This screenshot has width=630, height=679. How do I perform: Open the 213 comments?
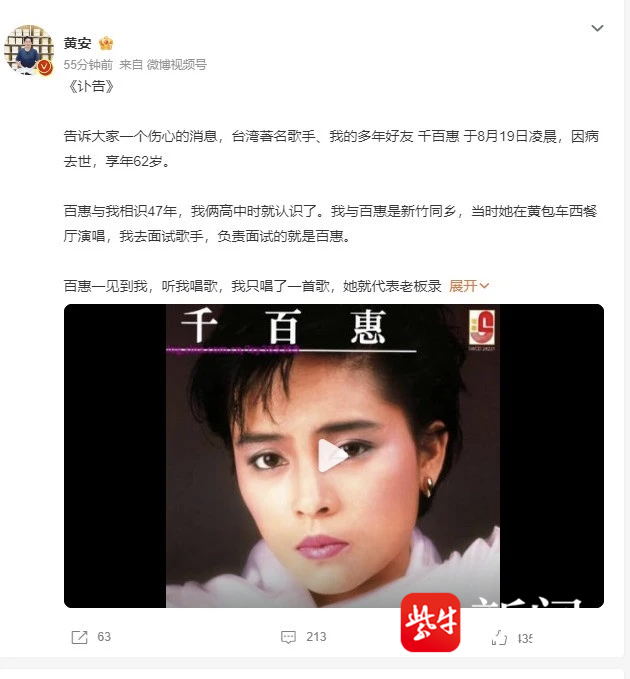coord(303,637)
